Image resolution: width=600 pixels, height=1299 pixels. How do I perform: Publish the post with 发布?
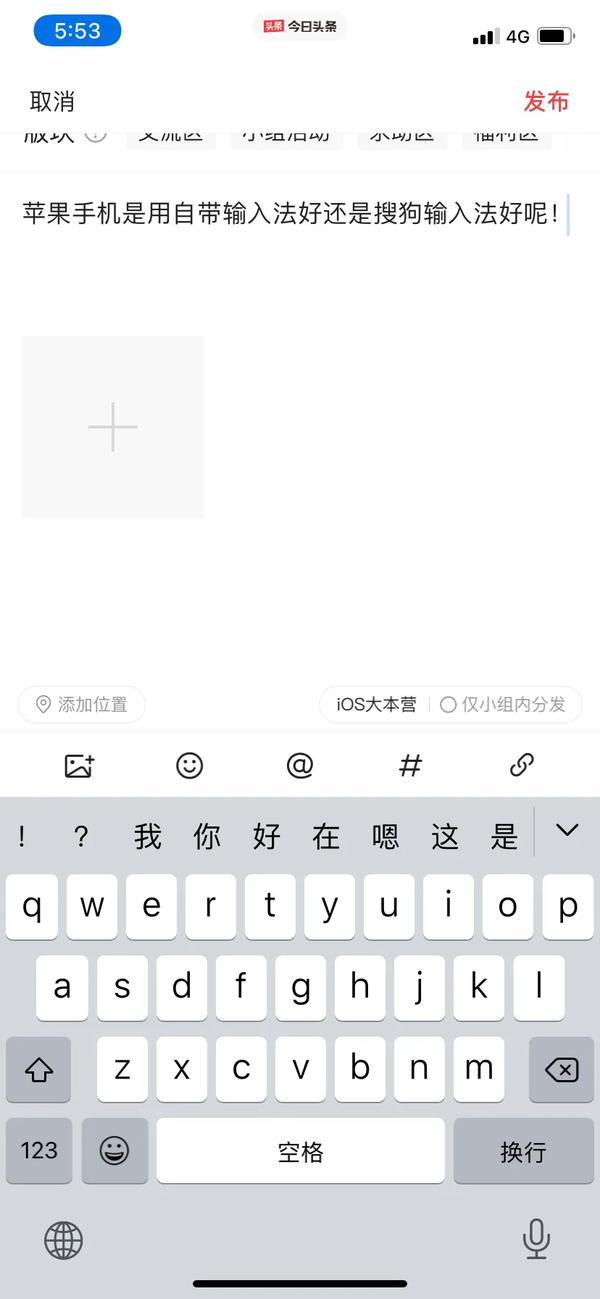(x=546, y=101)
